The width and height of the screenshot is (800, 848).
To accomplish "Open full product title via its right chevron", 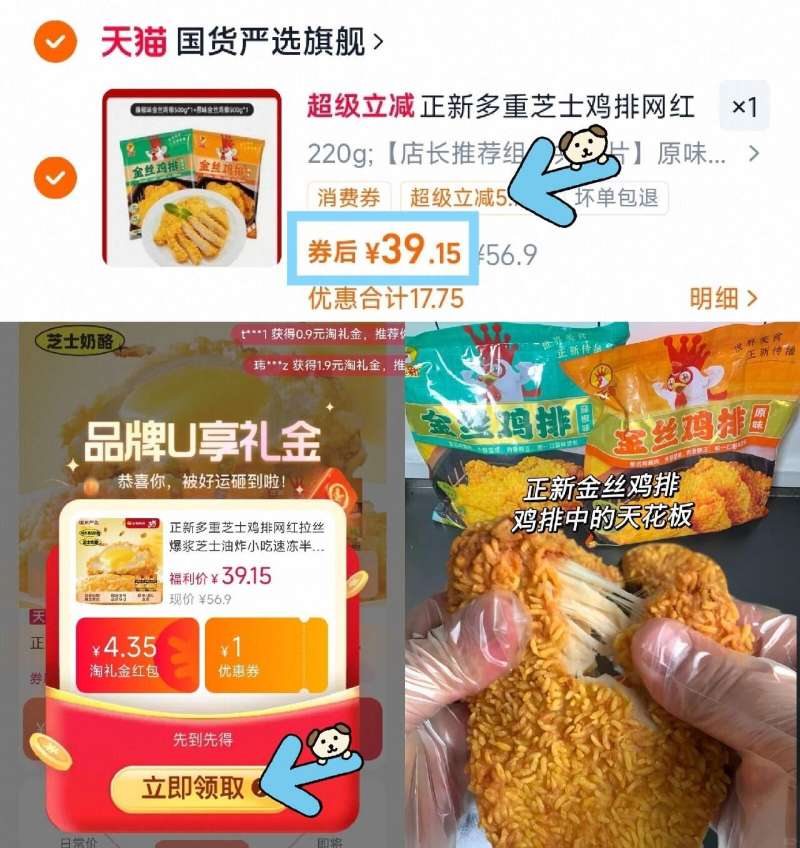I will pos(753,152).
